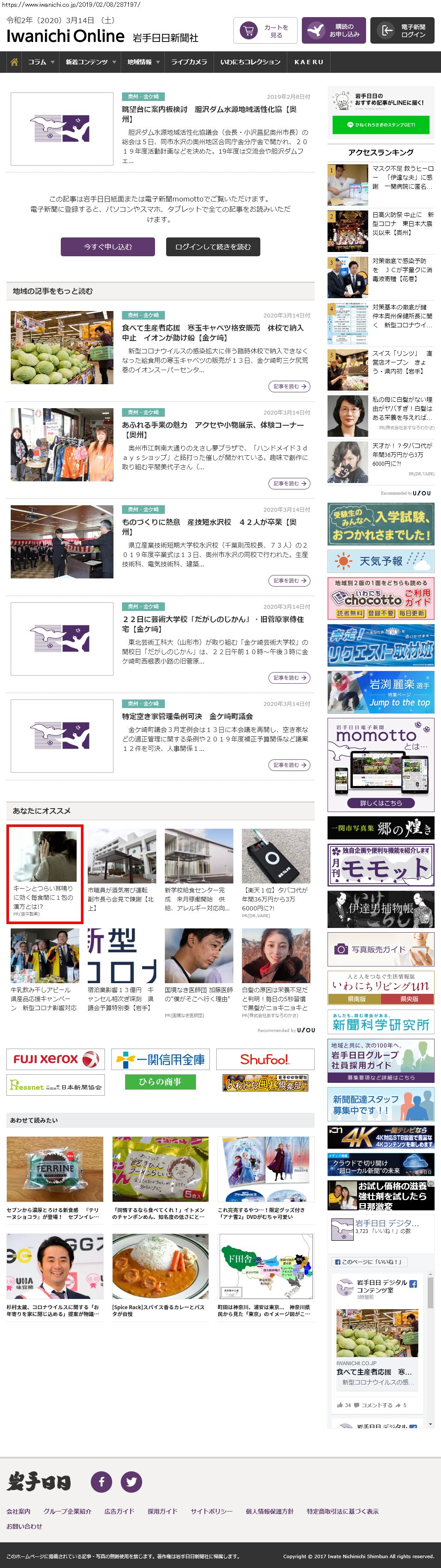Log in via 電子新聞ログイン
Image resolution: width=441 pixels, height=1568 pixels.
click(x=402, y=31)
